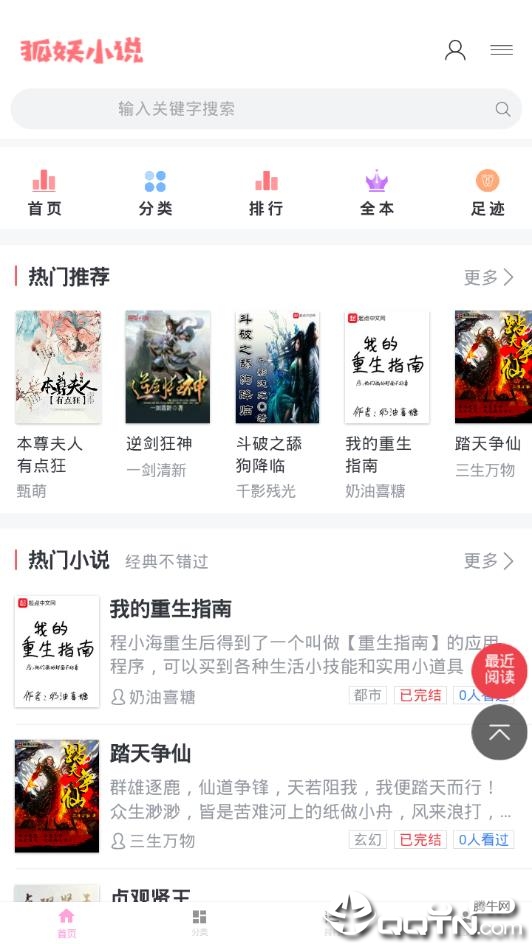Open 踏天争仙 in the 热门小说 list
The height and width of the screenshot is (944, 532).
150,754
